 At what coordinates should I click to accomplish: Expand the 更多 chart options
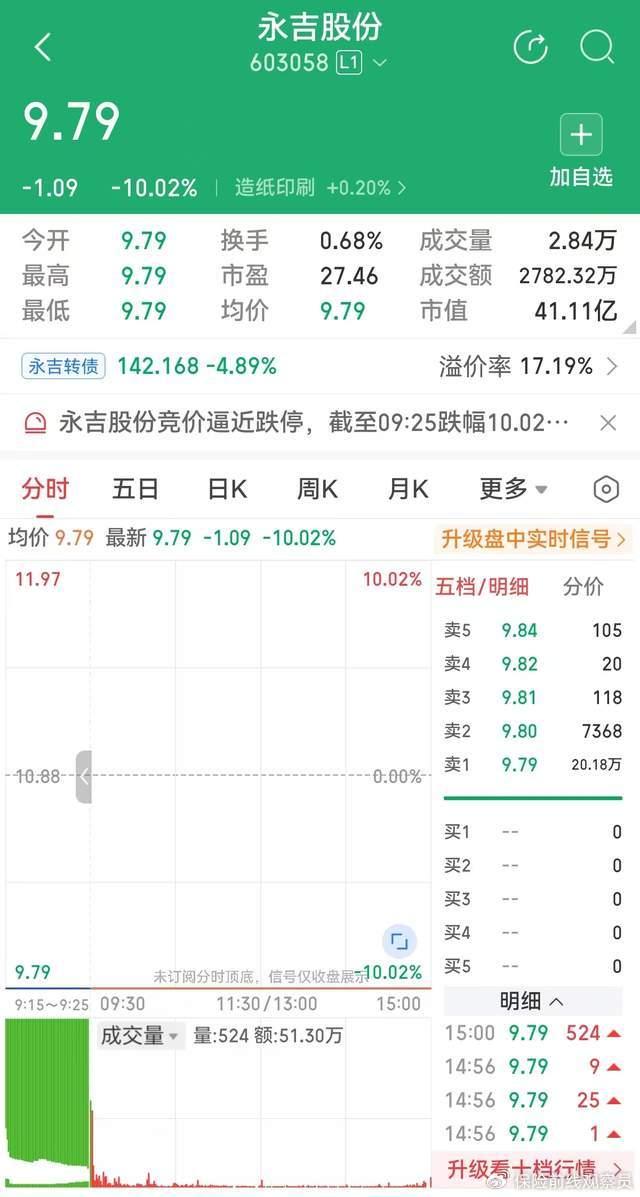pyautogui.click(x=513, y=489)
